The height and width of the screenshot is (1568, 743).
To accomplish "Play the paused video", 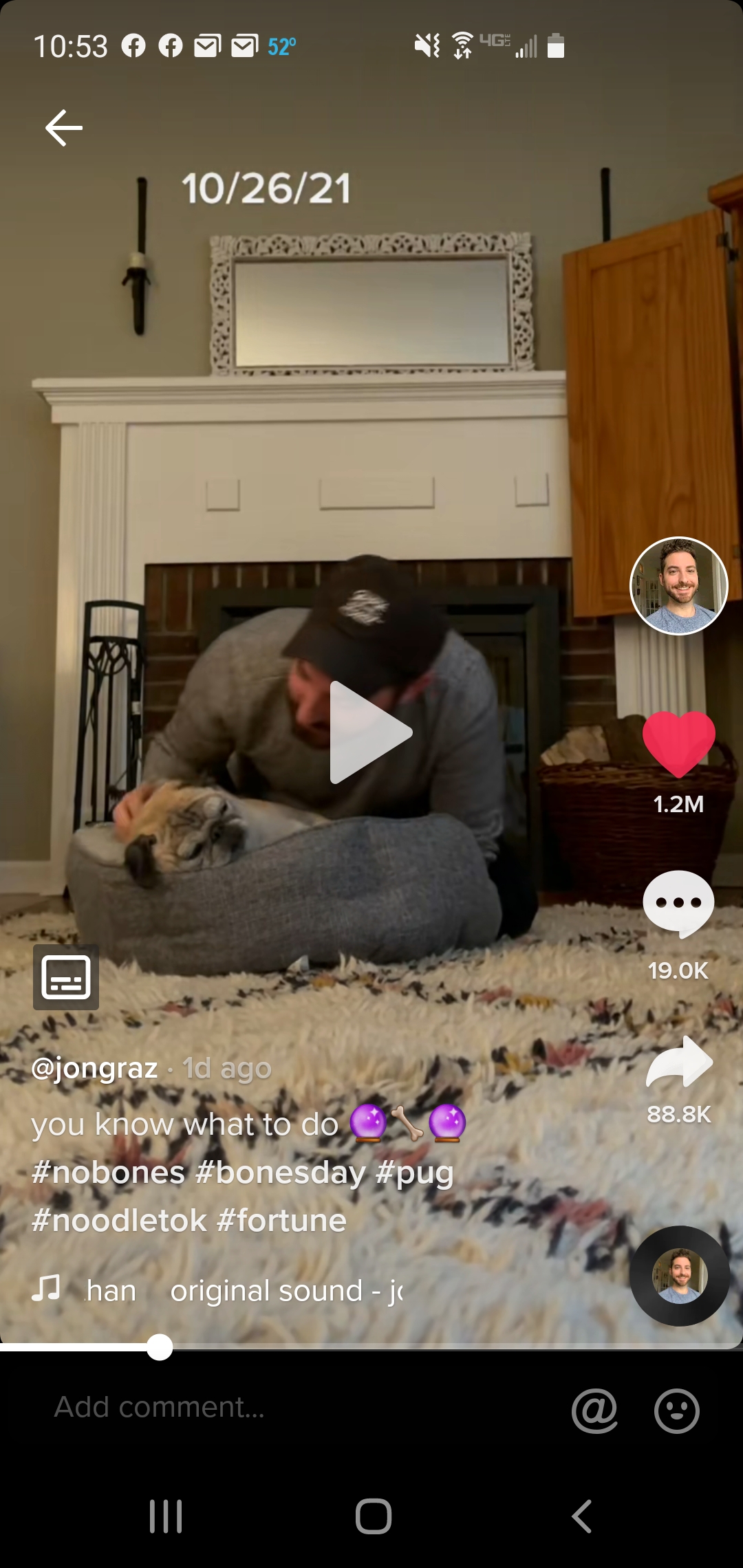I will (370, 732).
